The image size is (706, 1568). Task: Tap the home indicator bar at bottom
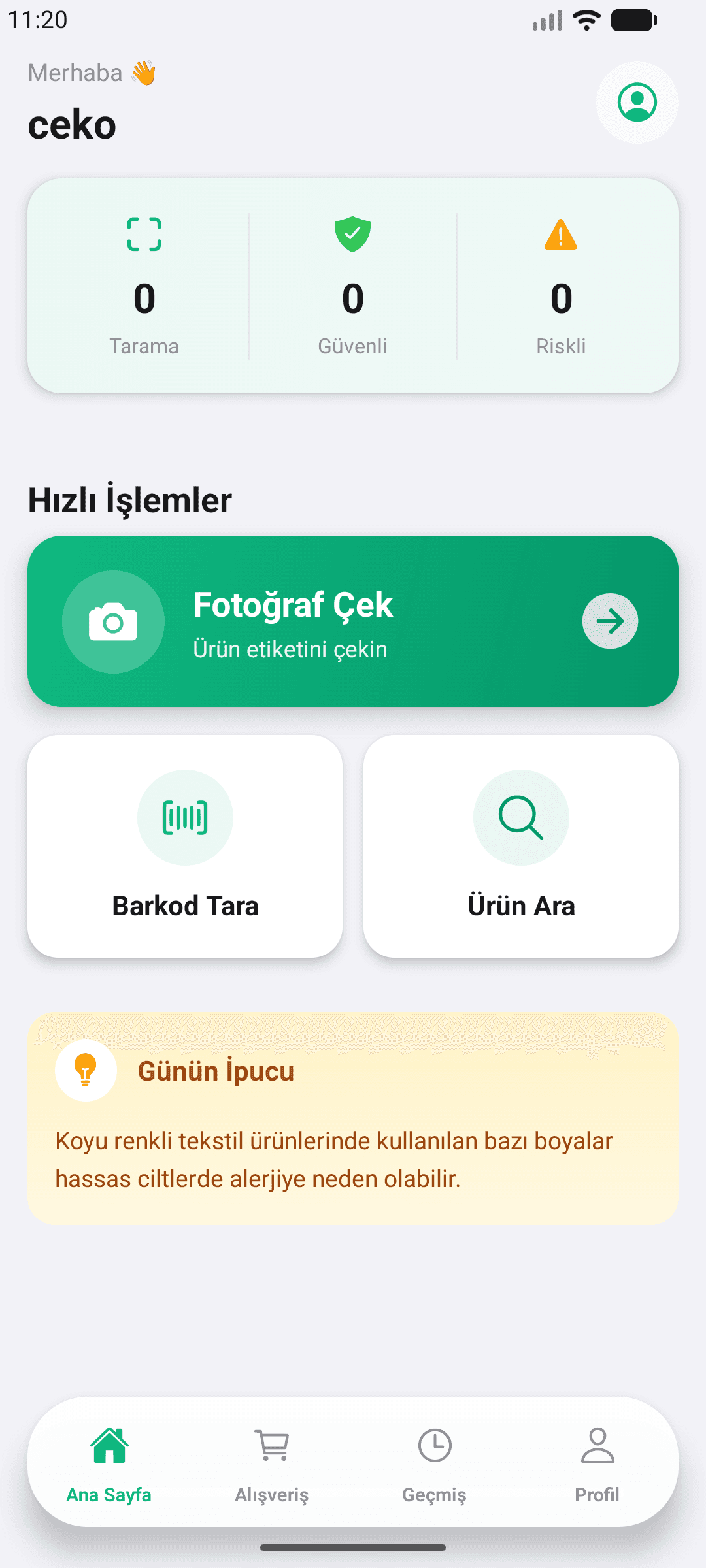(x=353, y=1545)
